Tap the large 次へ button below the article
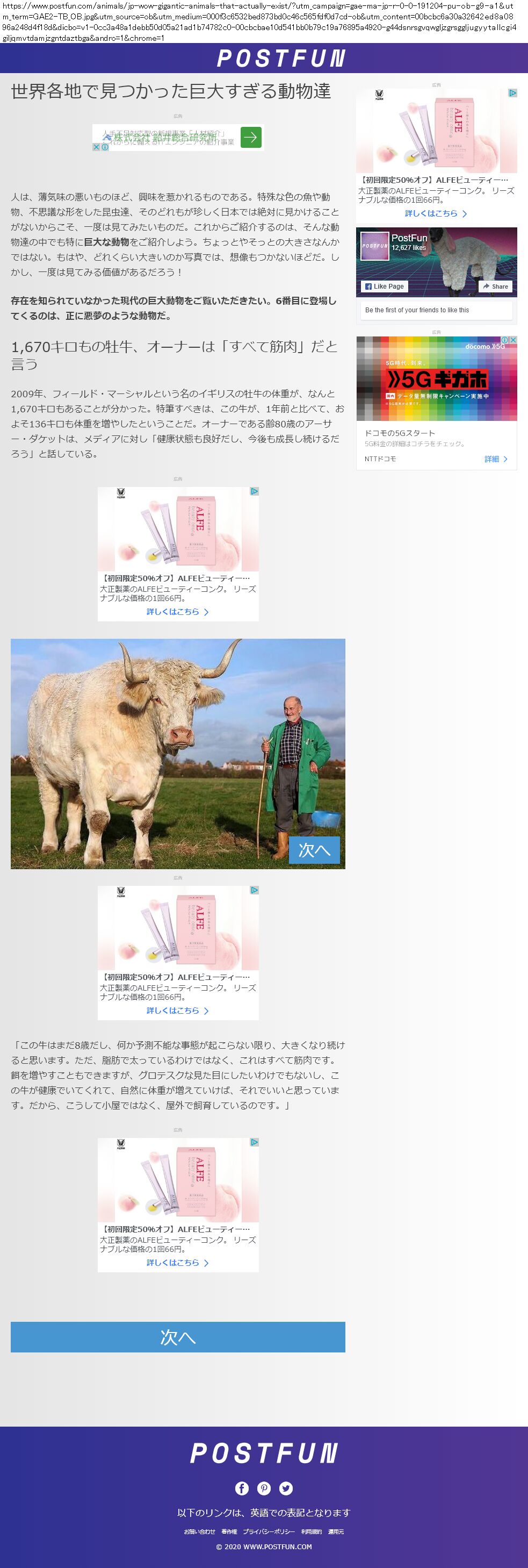Screen dimensions: 528x1568 point(178,1337)
